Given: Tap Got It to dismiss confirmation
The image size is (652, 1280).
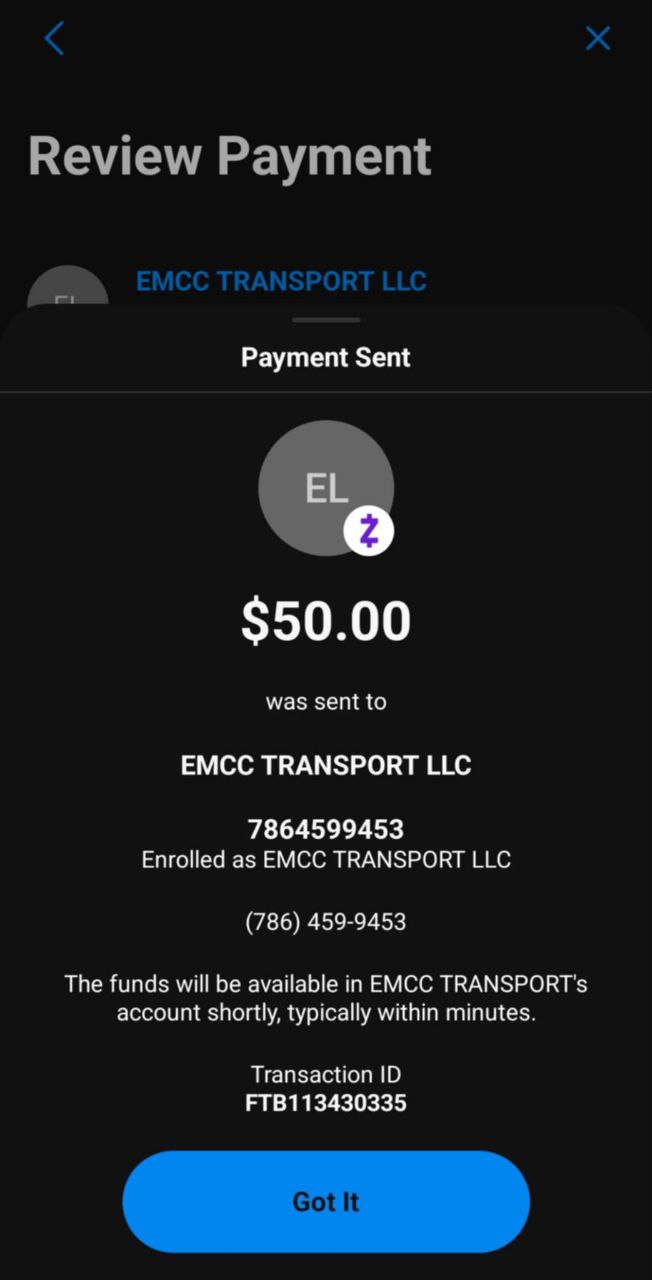Looking at the screenshot, I should [325, 1201].
